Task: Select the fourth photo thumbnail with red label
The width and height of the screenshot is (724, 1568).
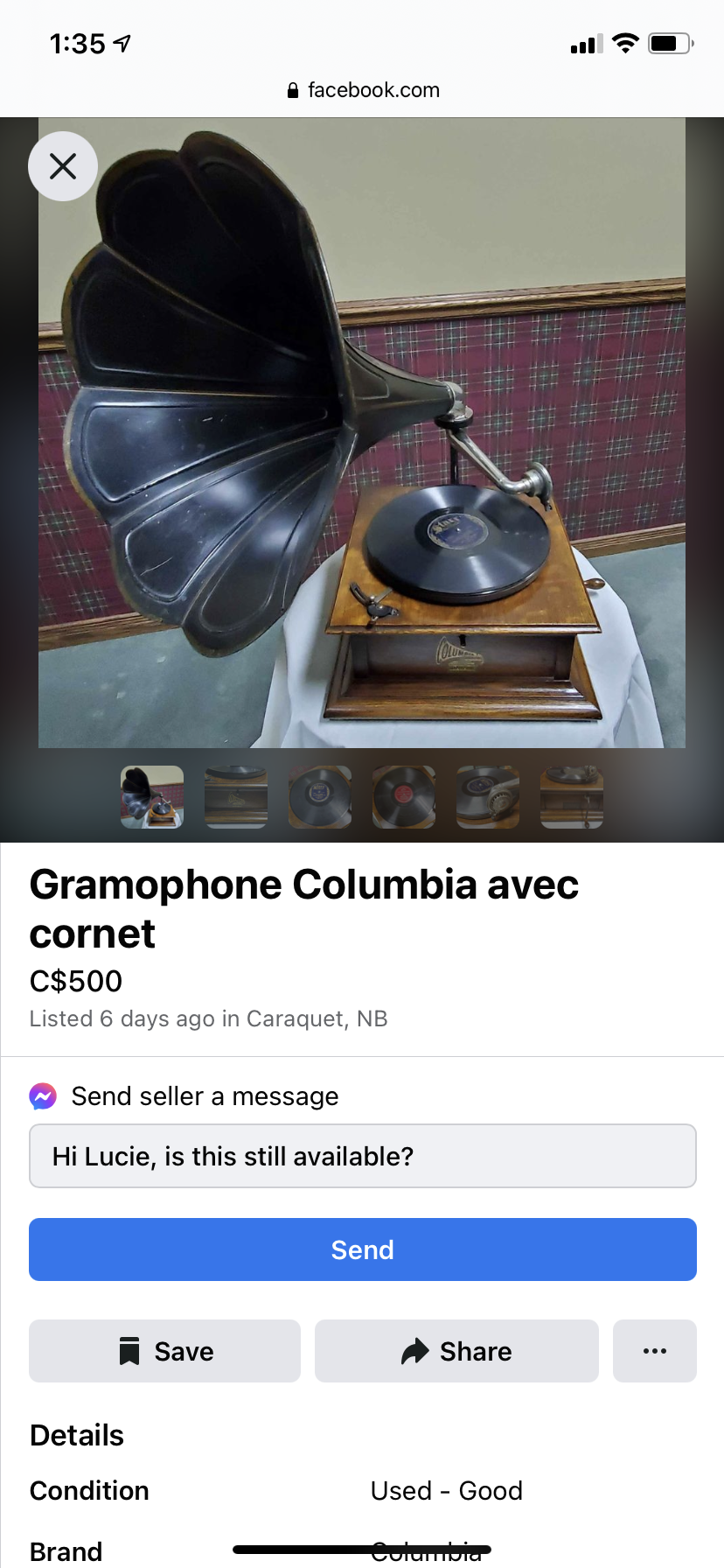Action: coord(404,797)
